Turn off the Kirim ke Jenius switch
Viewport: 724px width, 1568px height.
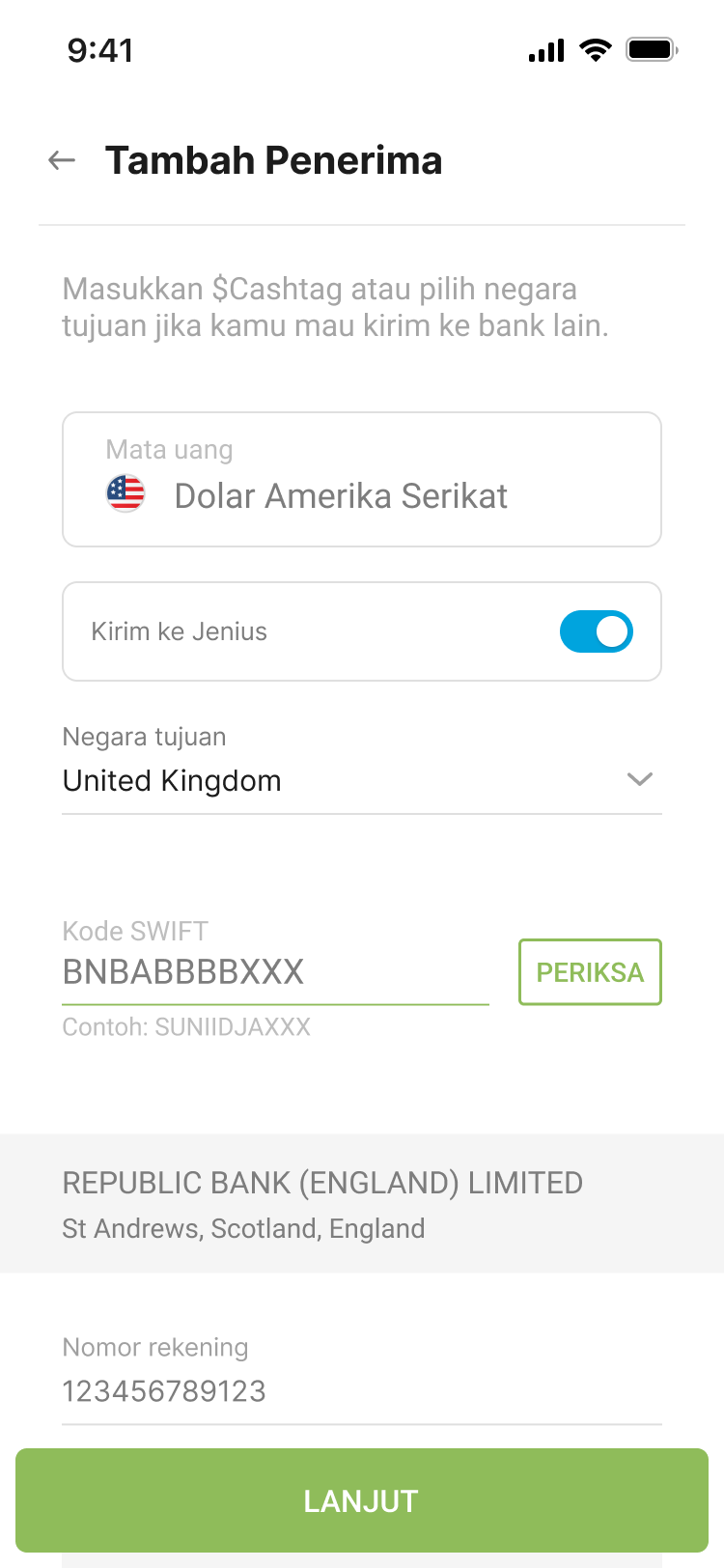[596, 631]
